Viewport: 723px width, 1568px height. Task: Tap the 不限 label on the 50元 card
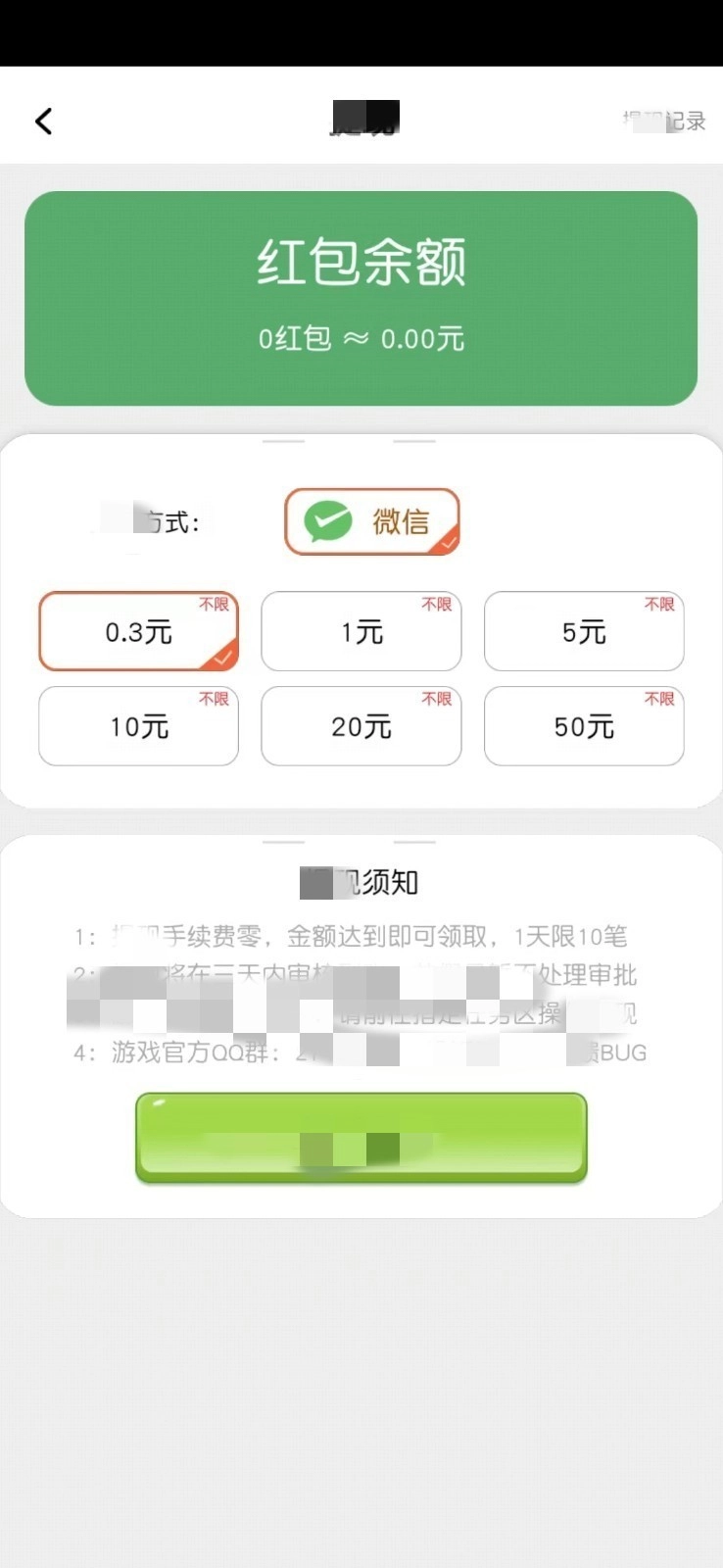pos(660,700)
